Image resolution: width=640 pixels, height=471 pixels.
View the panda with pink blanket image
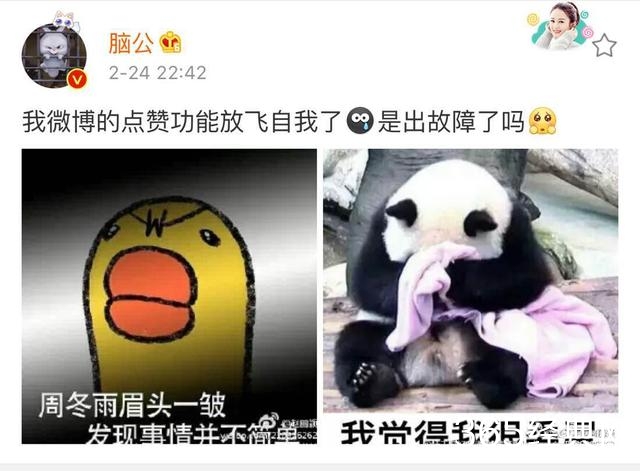coord(470,296)
